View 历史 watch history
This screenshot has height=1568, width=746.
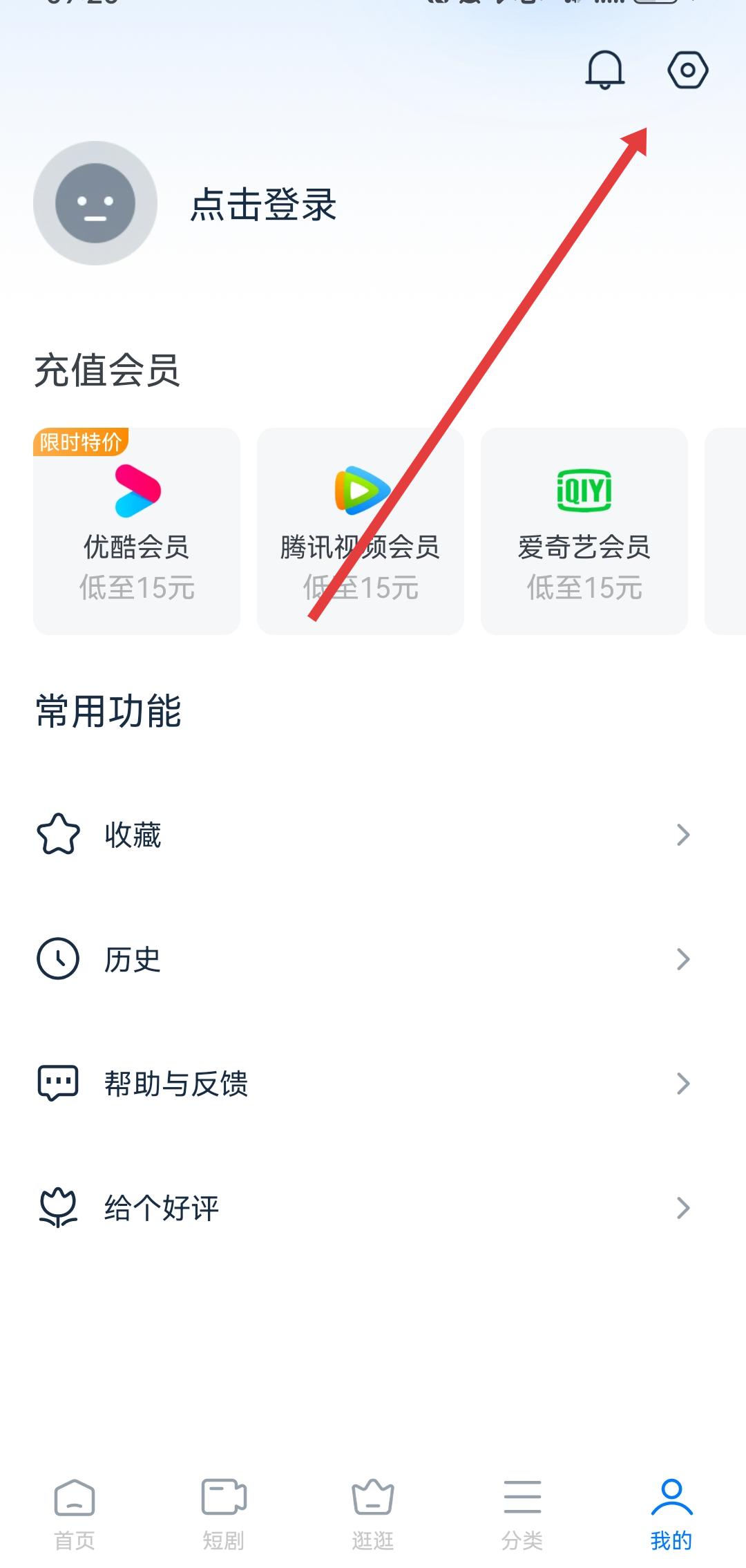click(x=363, y=959)
